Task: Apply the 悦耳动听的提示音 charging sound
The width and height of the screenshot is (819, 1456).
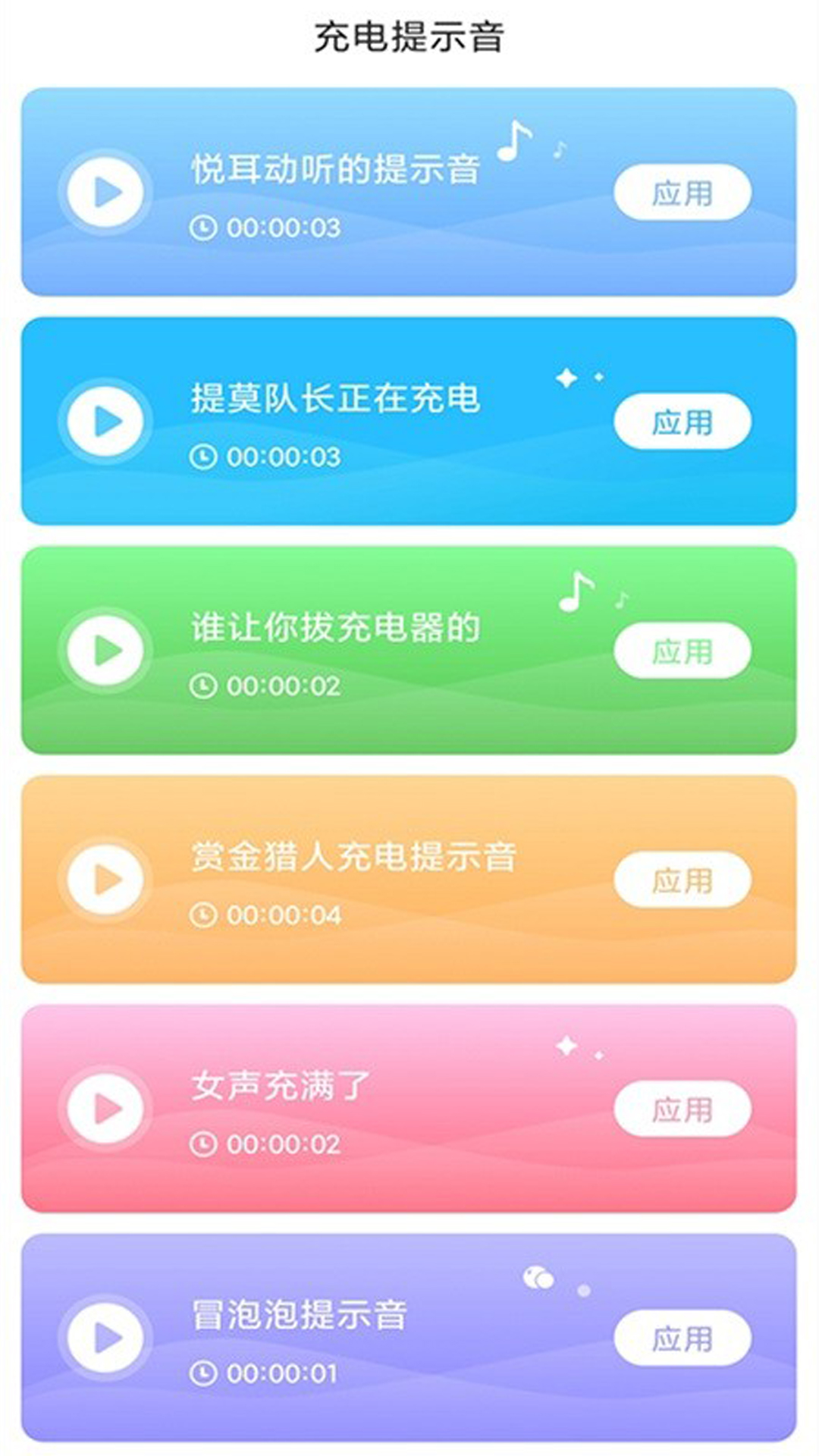Action: pyautogui.click(x=682, y=192)
